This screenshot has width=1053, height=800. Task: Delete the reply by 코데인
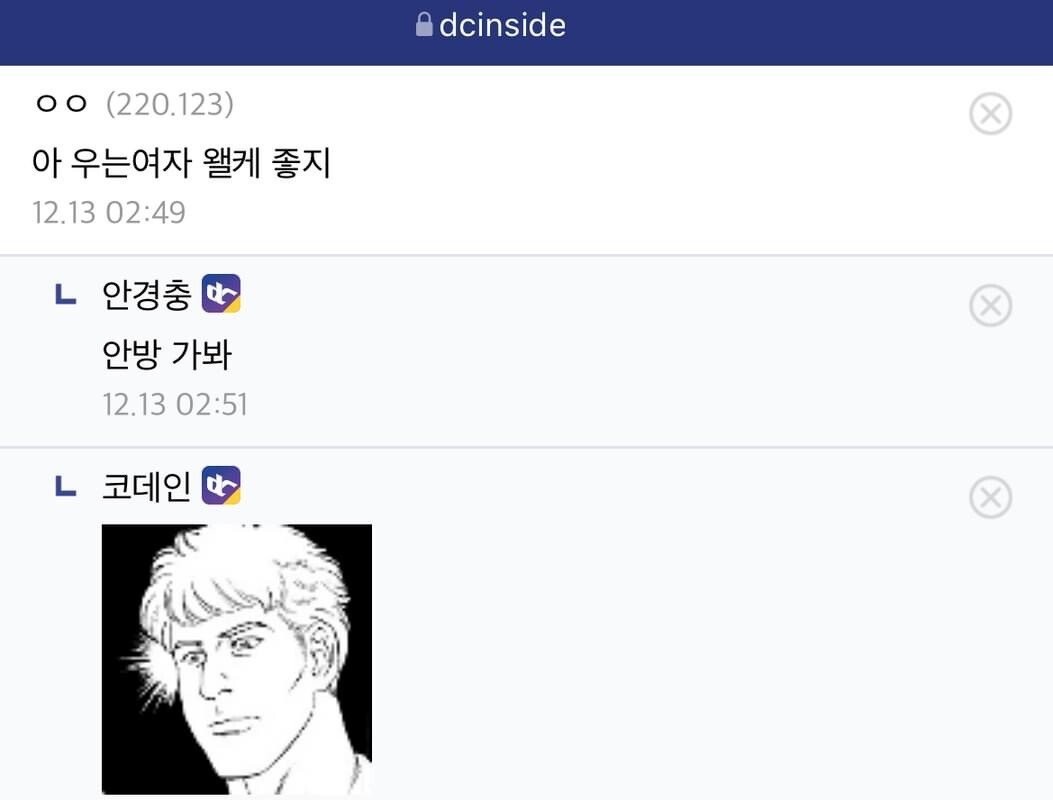pos(990,498)
